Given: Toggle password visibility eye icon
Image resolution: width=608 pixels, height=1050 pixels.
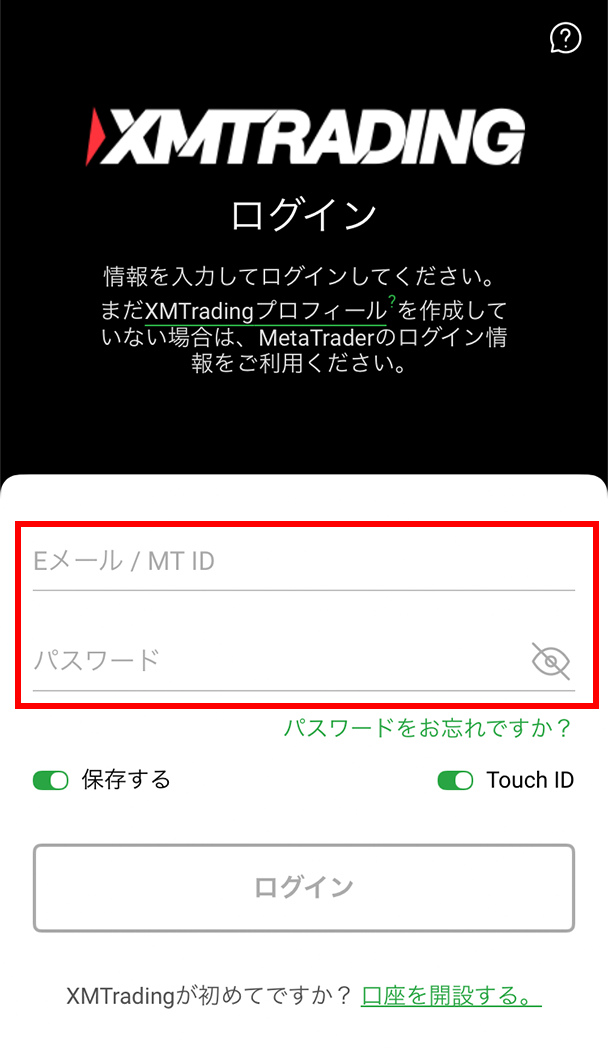Looking at the screenshot, I should point(551,661).
